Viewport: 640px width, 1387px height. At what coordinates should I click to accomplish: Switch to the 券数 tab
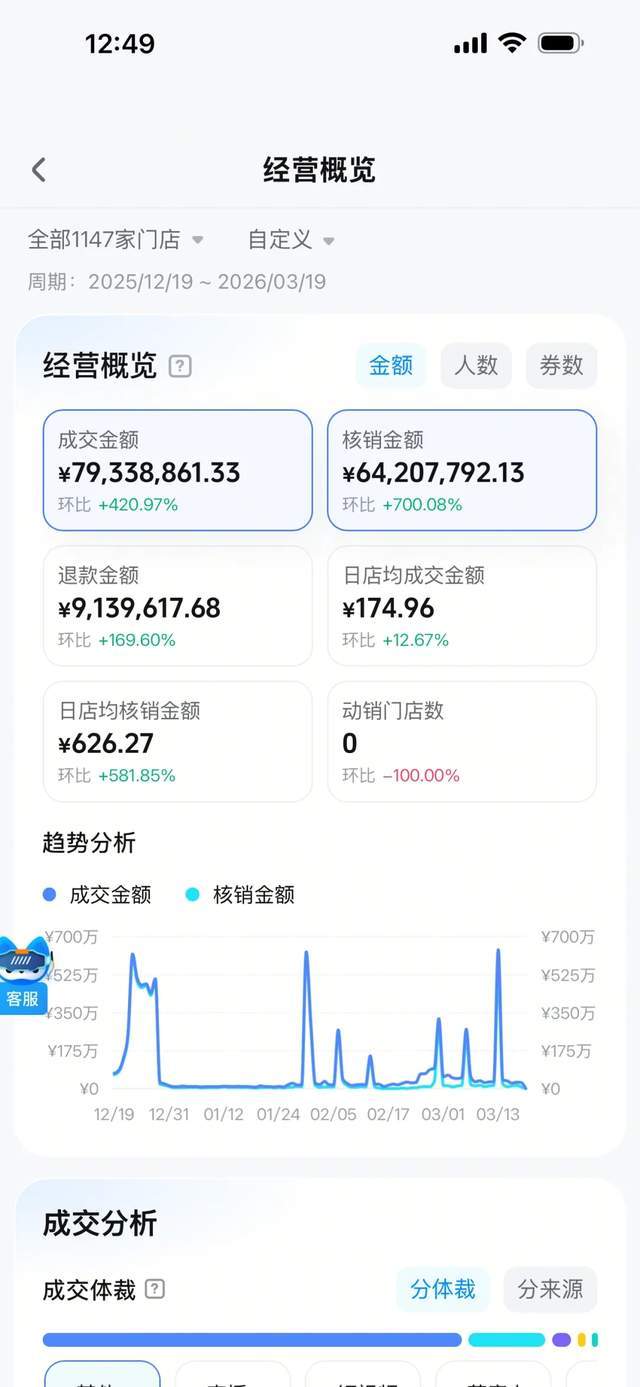561,366
